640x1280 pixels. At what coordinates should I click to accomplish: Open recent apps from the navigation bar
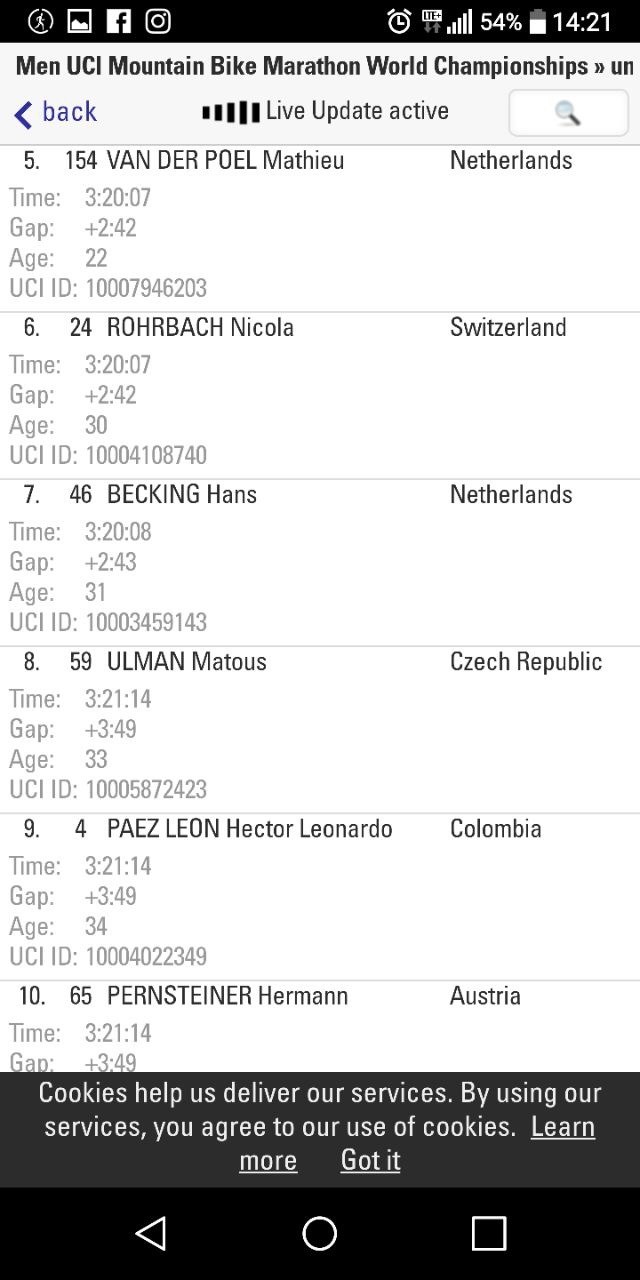pos(489,1233)
